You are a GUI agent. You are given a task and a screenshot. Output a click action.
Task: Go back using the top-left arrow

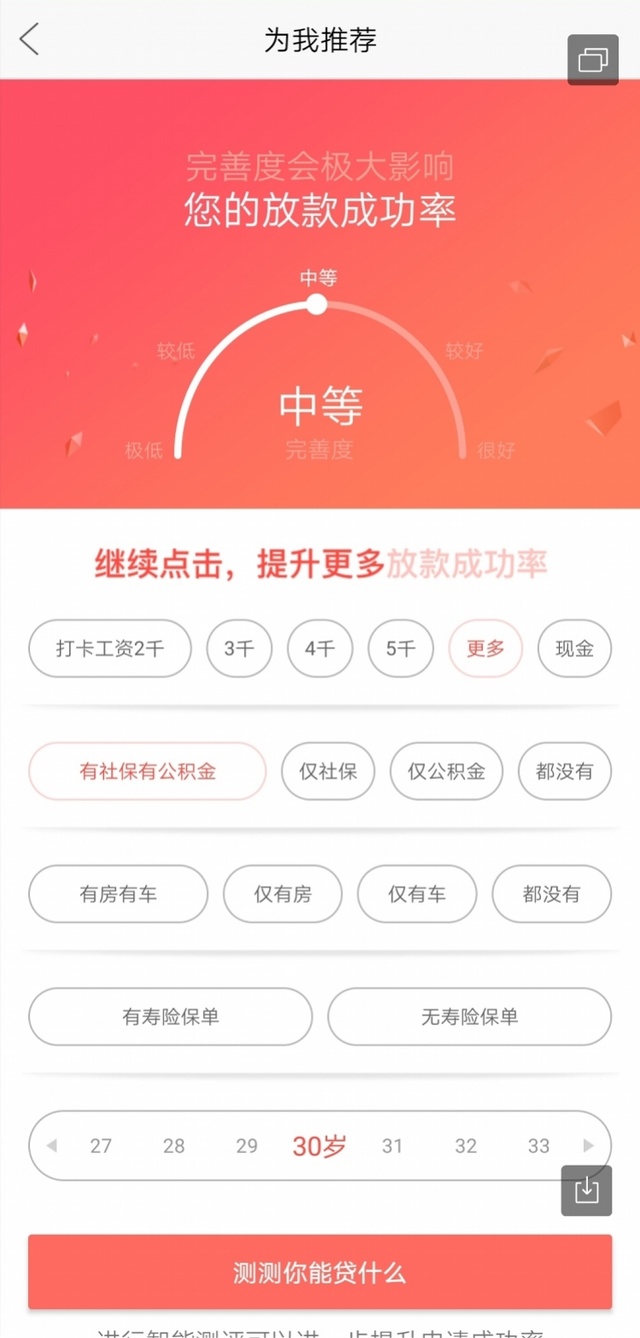click(30, 40)
